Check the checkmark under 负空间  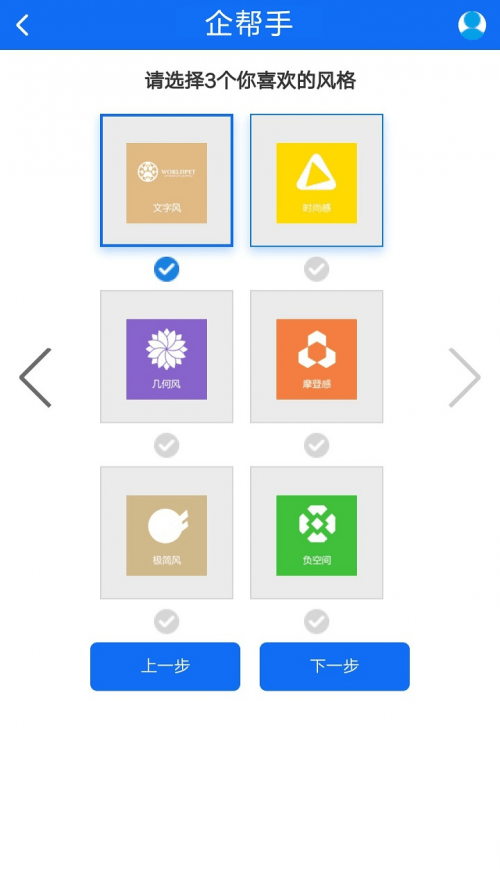(317, 622)
